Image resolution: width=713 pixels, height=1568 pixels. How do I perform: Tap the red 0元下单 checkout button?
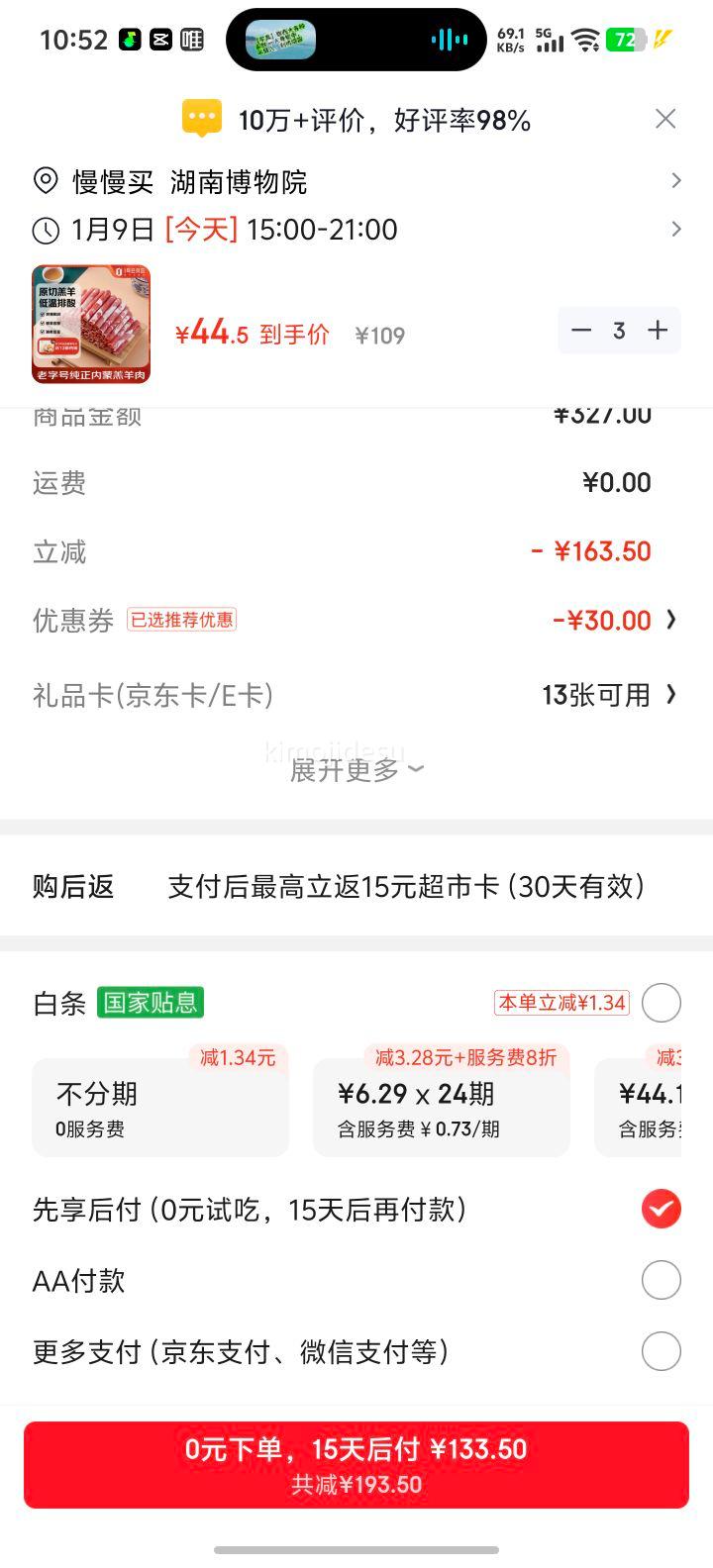click(x=356, y=1465)
